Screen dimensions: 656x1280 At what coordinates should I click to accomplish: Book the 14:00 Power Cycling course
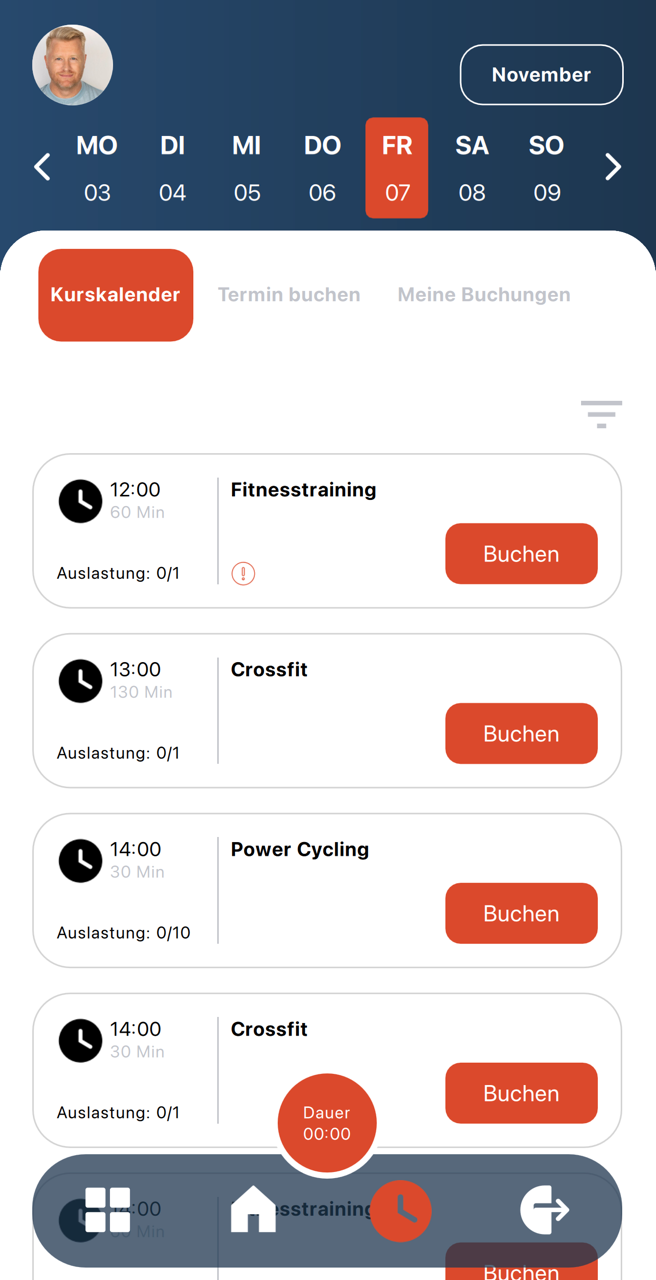point(521,914)
